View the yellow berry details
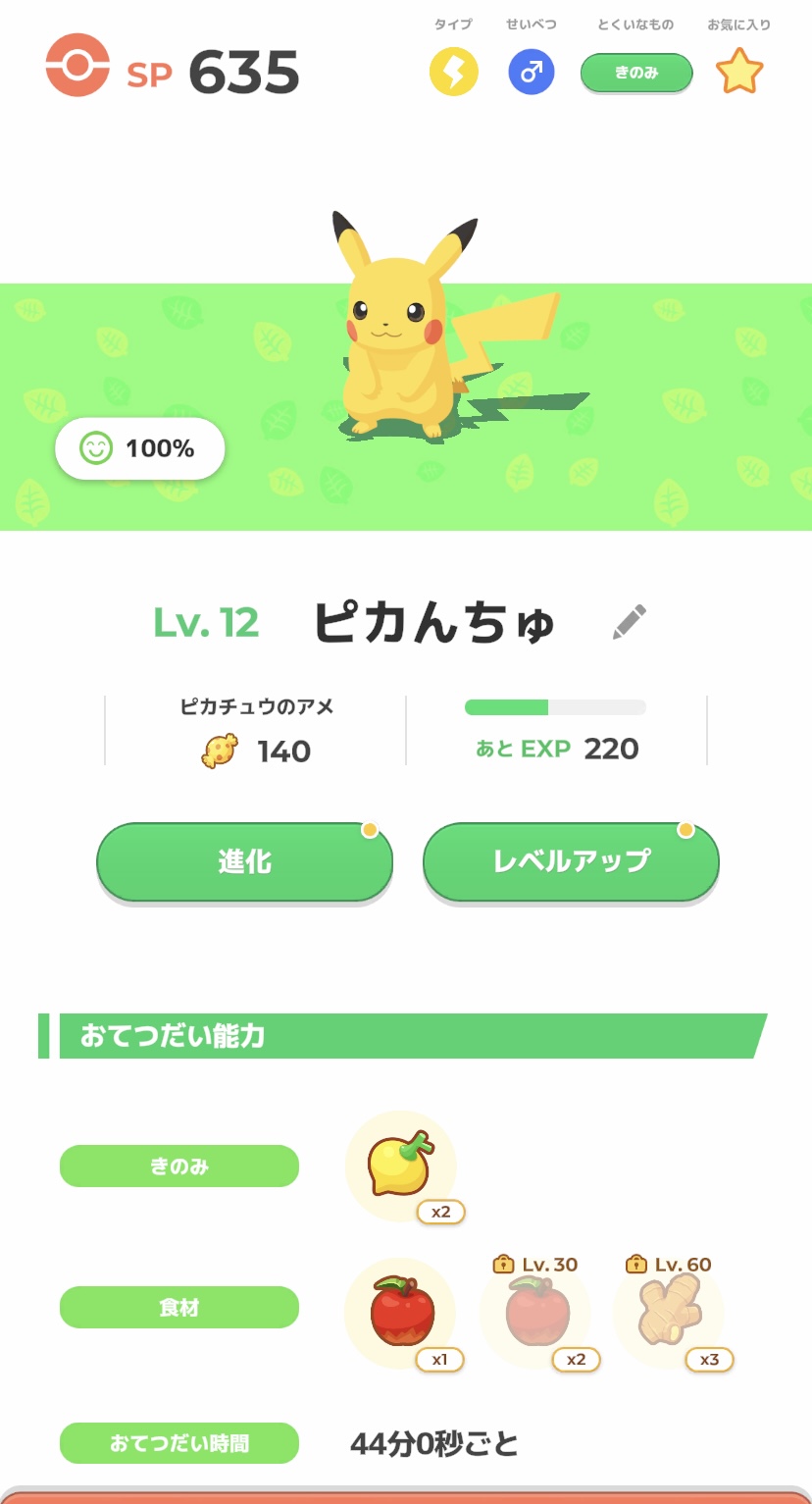Image resolution: width=812 pixels, height=1504 pixels. pyautogui.click(x=400, y=1166)
